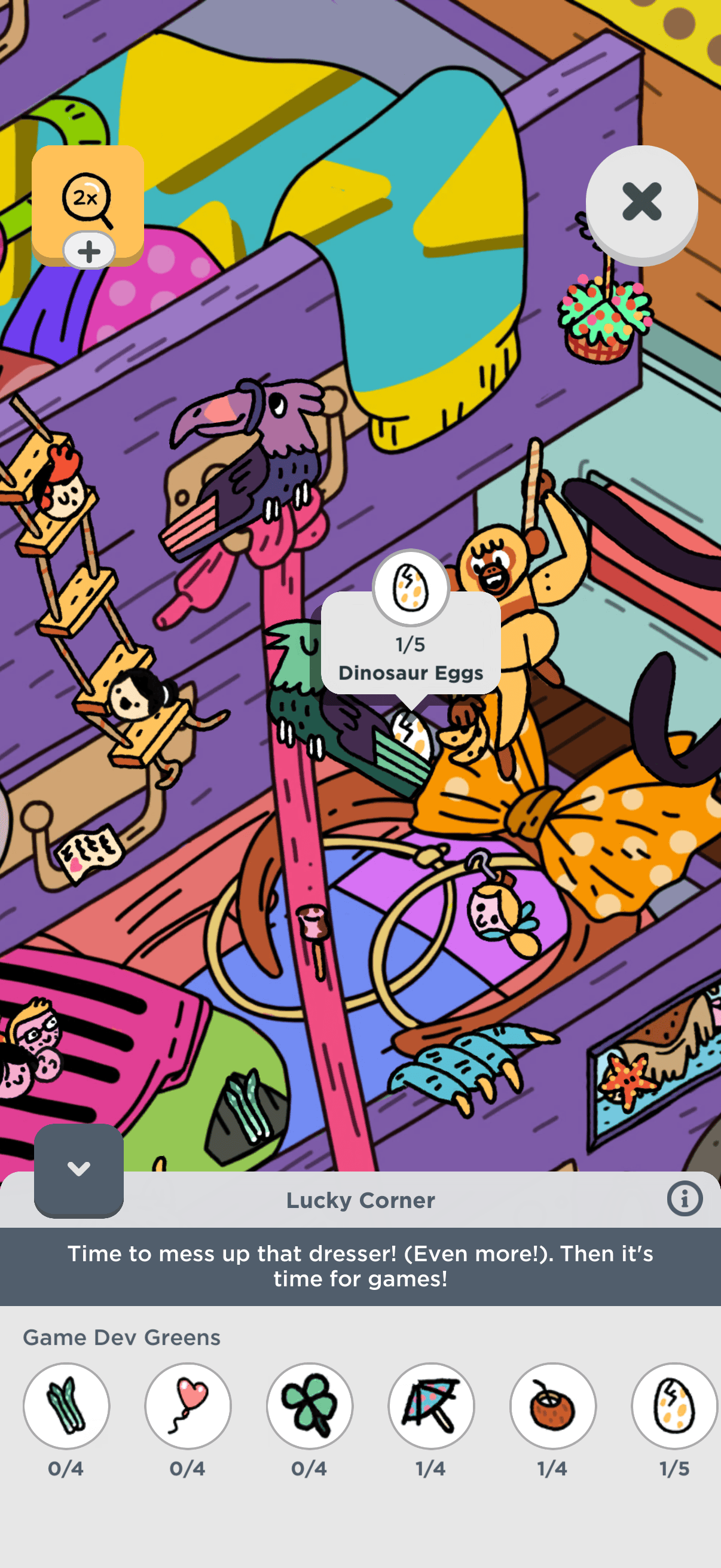The height and width of the screenshot is (1568, 721).
Task: Select the asparagus item to find
Action: click(x=66, y=1405)
